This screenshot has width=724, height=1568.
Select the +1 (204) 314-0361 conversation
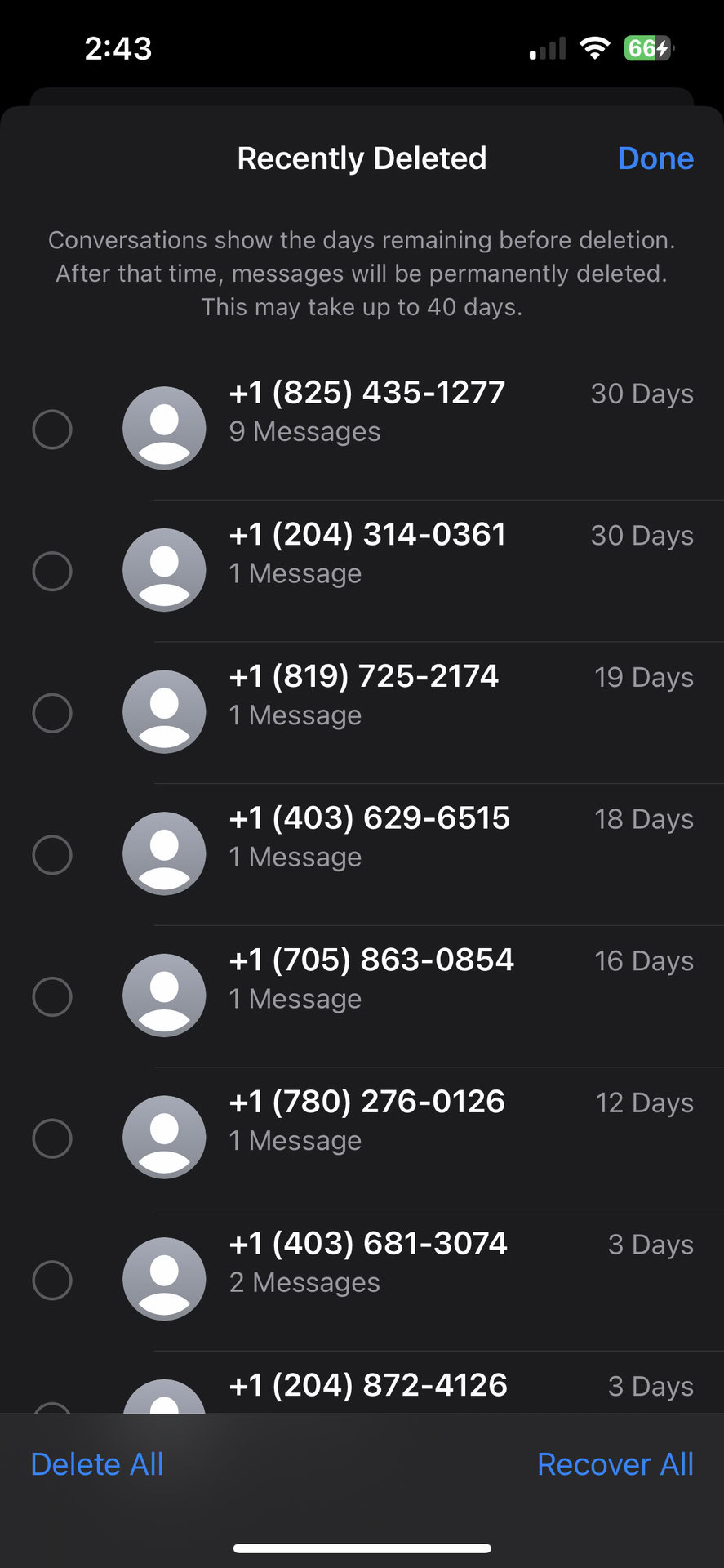pyautogui.click(x=52, y=571)
